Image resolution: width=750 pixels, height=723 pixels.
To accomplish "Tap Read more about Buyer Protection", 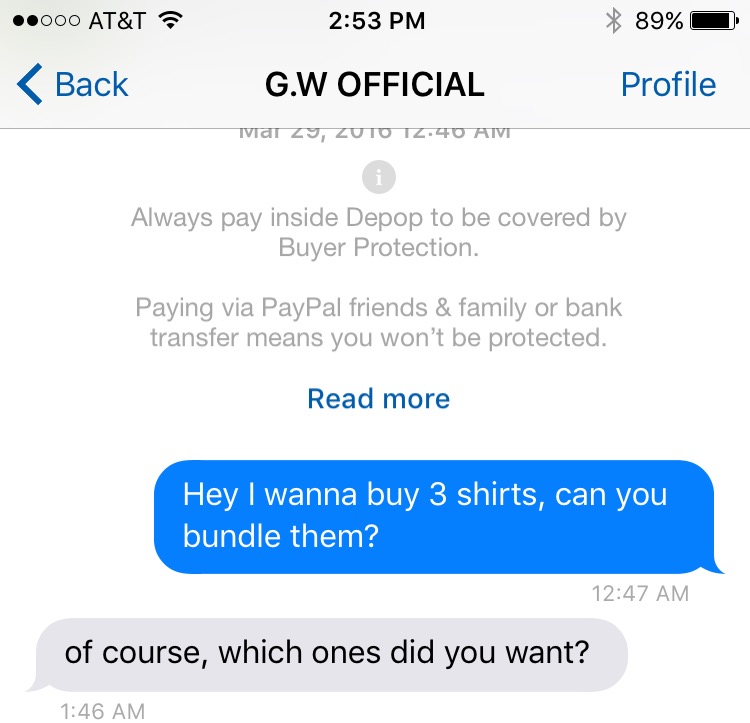I will click(378, 398).
